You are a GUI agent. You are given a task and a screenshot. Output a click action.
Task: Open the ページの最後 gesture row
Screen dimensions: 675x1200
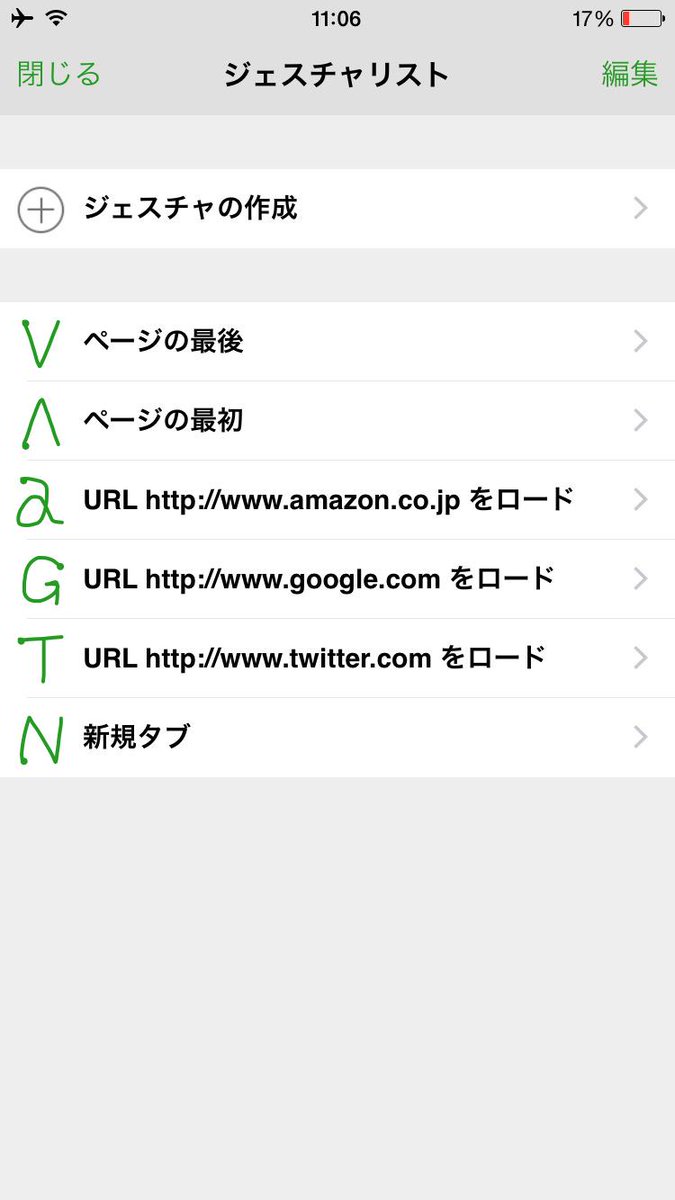tap(337, 342)
